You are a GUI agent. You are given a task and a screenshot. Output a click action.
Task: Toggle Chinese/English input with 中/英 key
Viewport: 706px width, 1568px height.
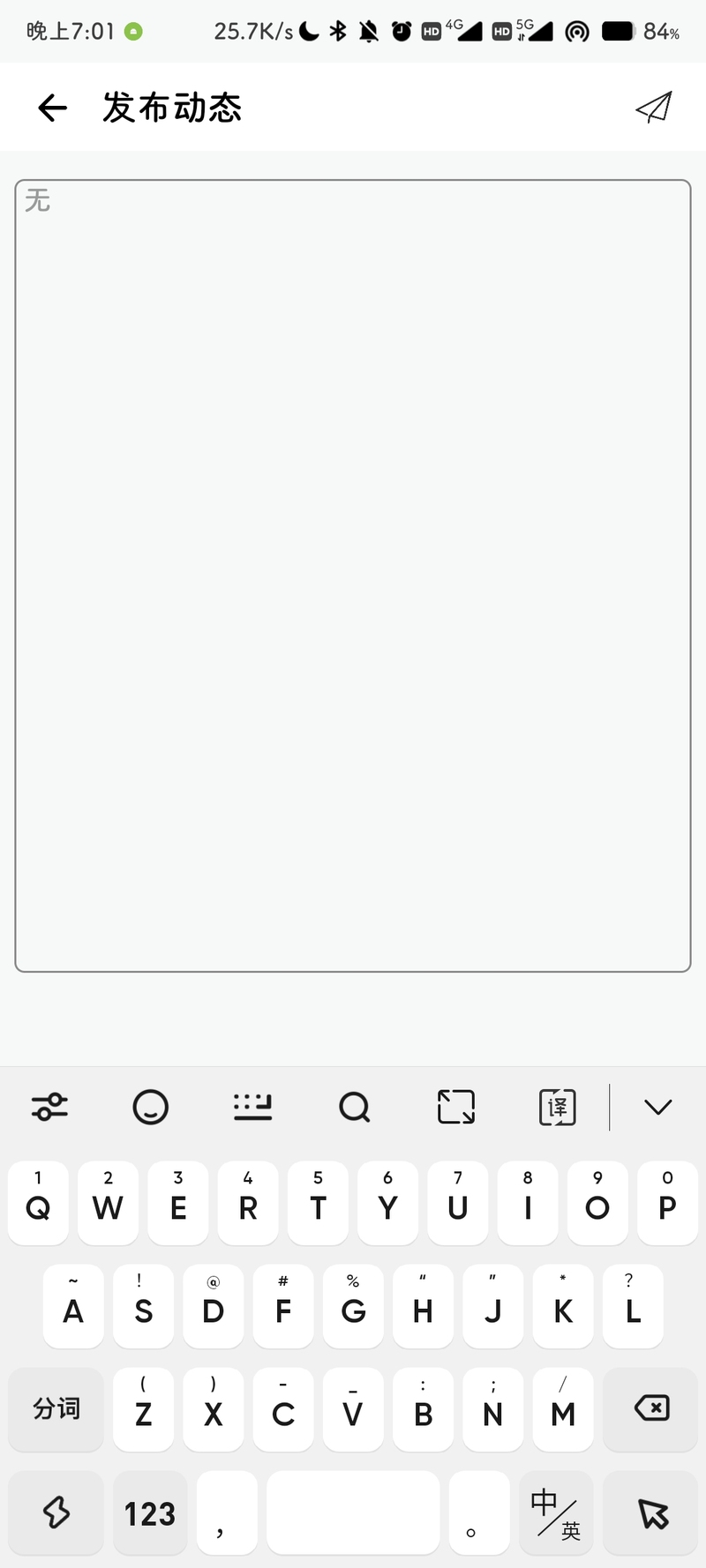click(556, 1513)
